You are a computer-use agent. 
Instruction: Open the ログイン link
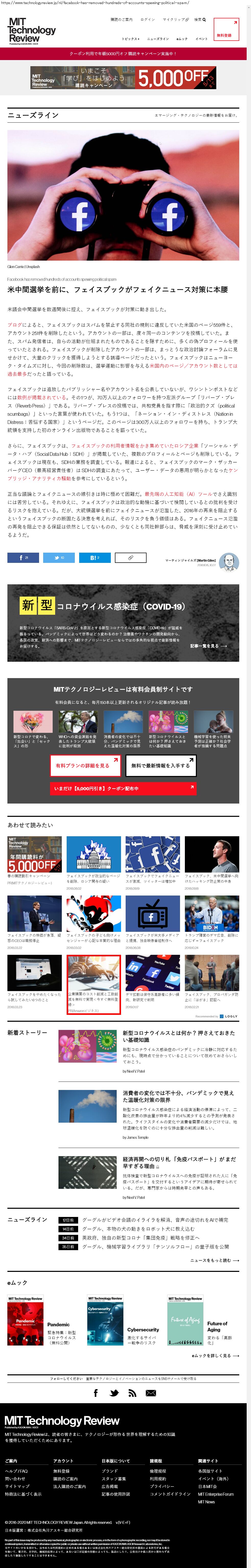coord(148,19)
